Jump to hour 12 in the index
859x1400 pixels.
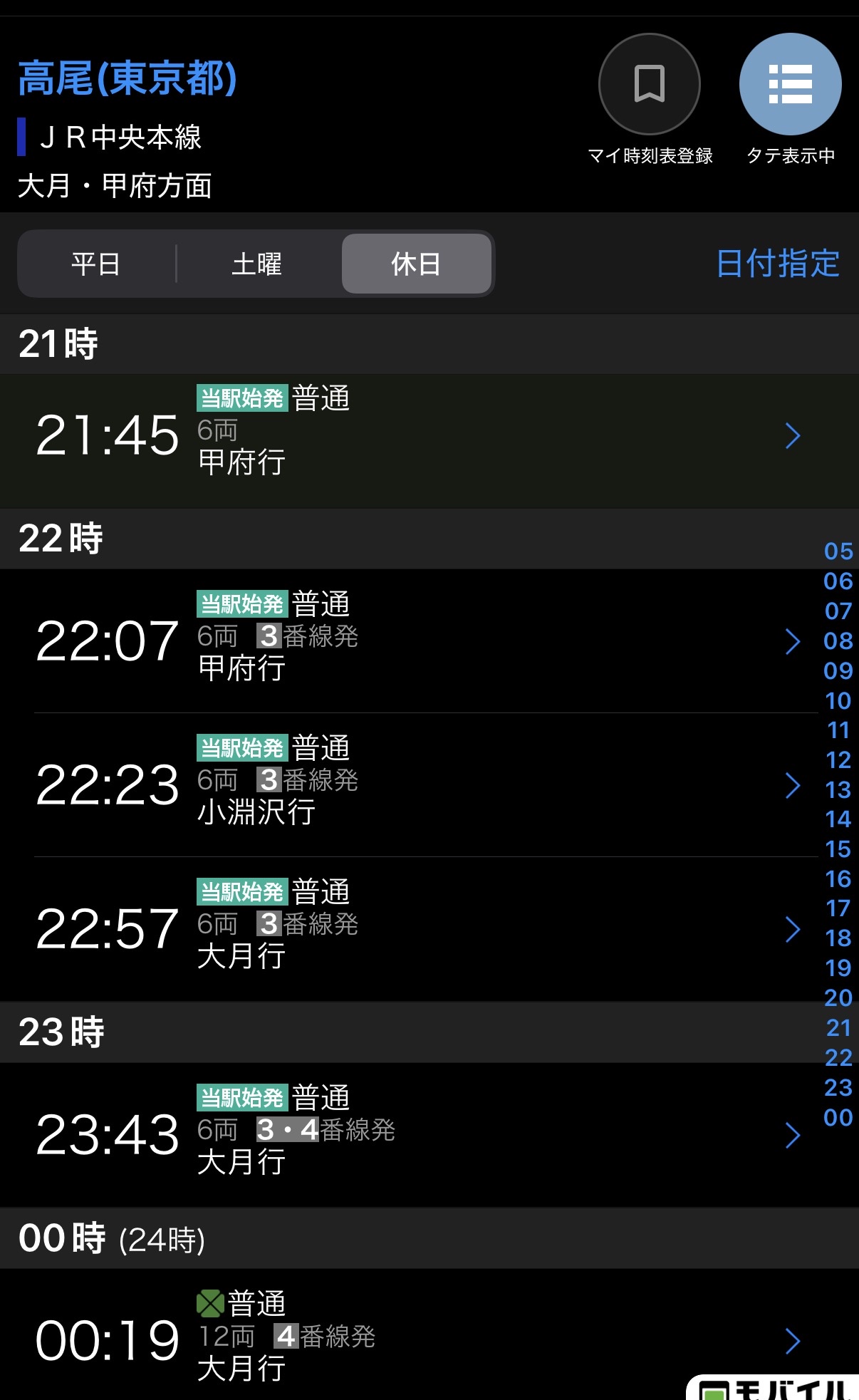(x=838, y=760)
